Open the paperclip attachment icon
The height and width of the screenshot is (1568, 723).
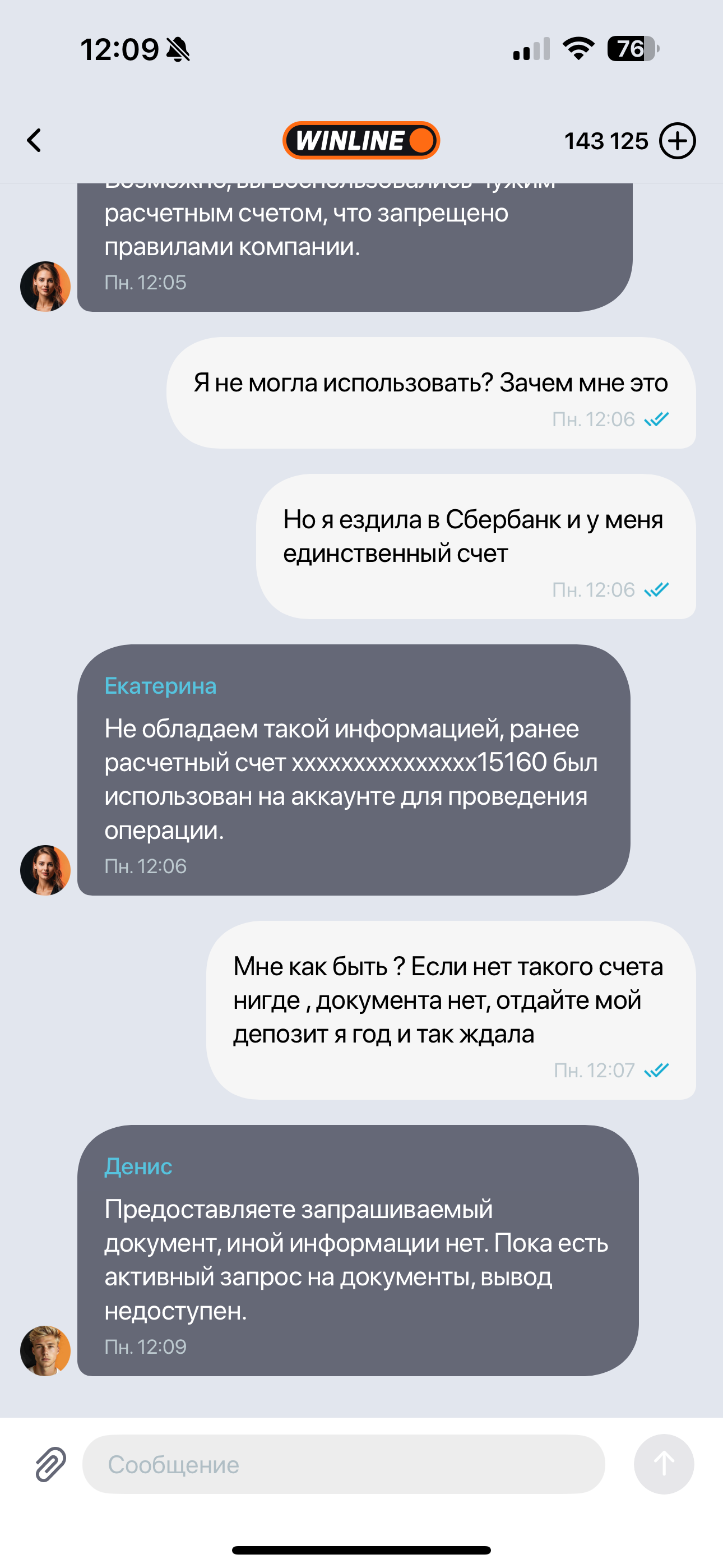[50, 1464]
